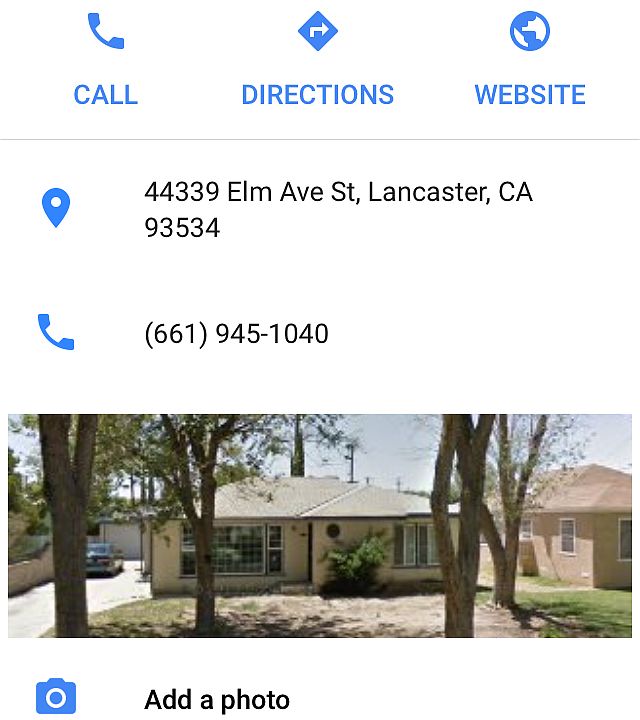
Task: Get directions to this address
Action: 317,60
